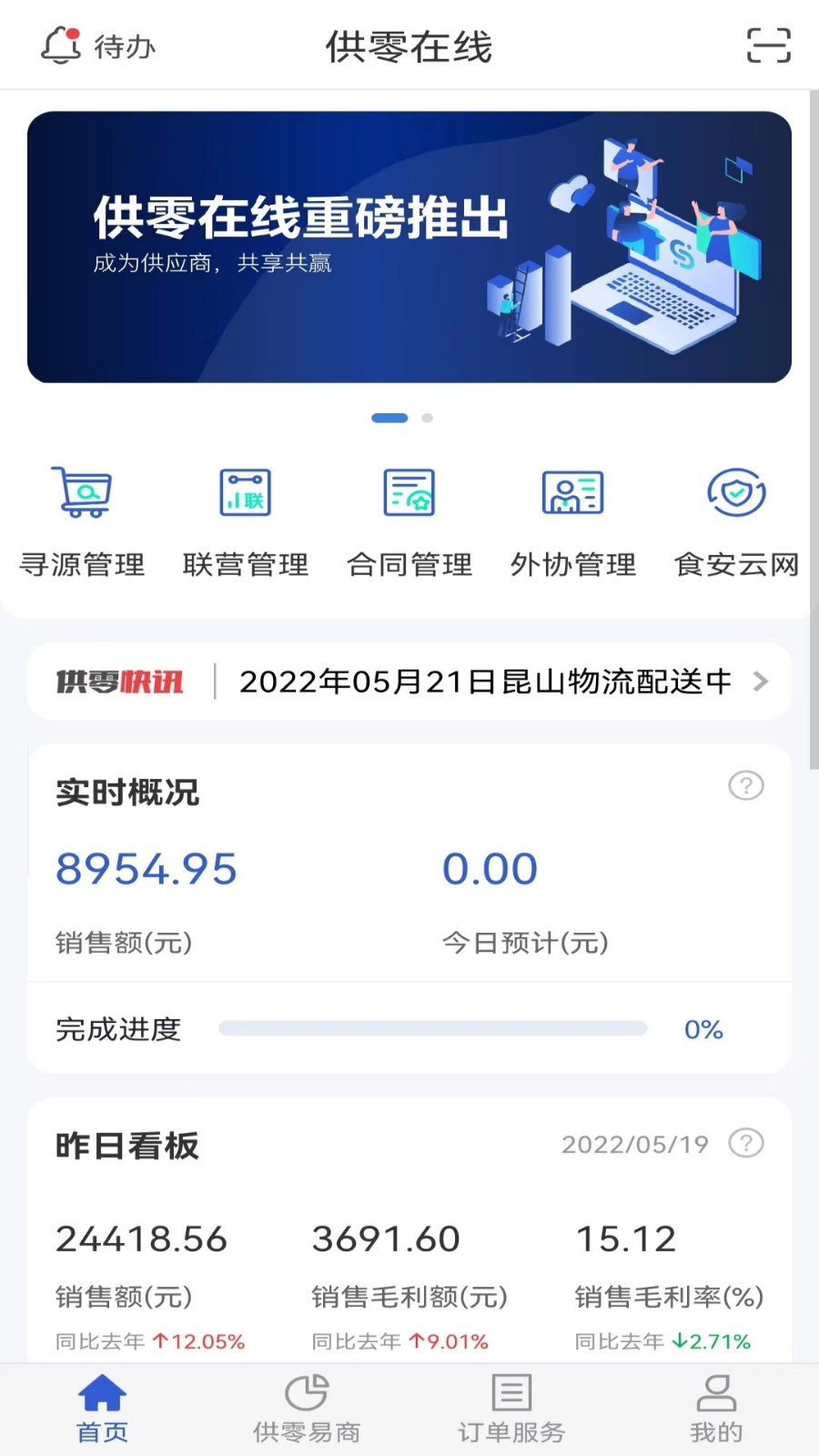Select the 首页 home tab
Image resolution: width=819 pixels, height=1456 pixels.
point(102,1406)
